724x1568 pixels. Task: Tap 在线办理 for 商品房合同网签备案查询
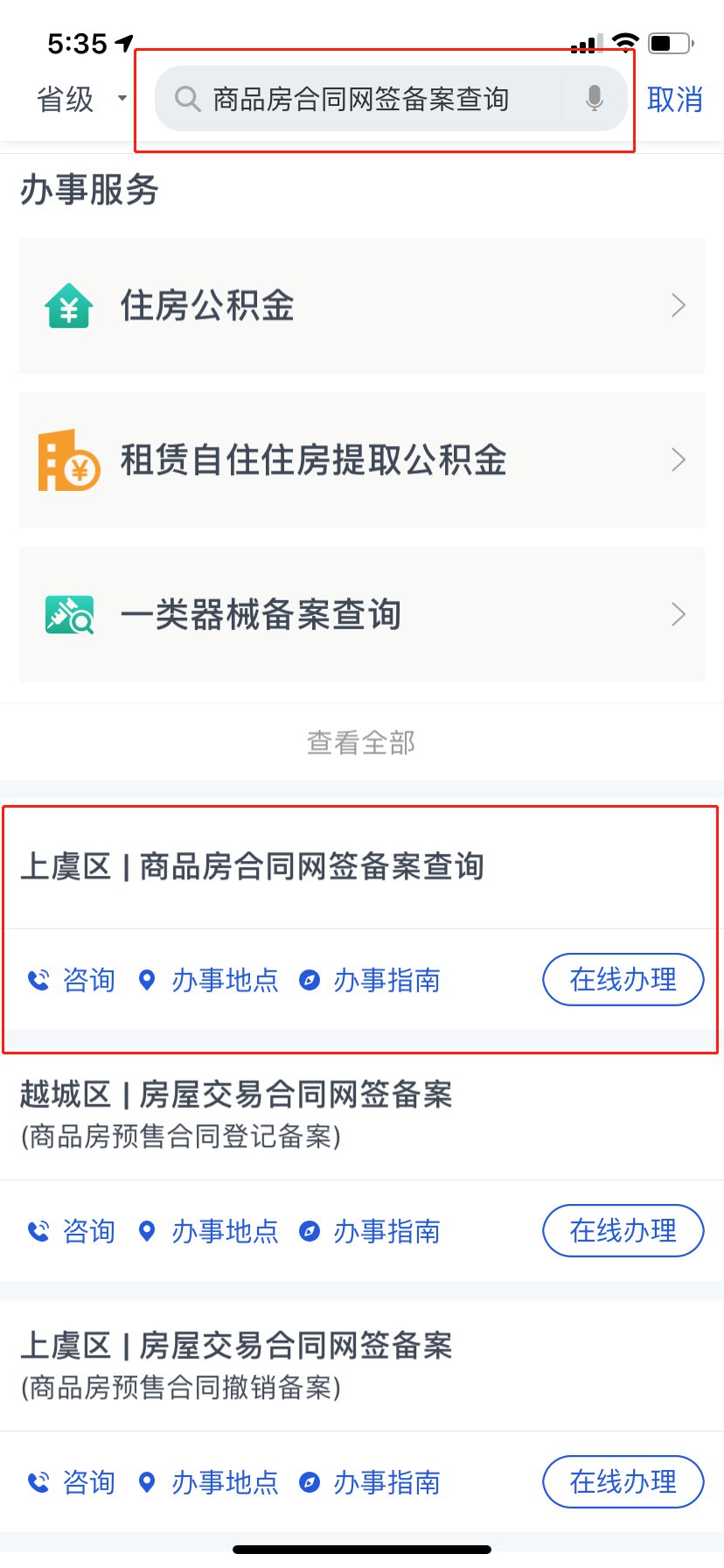(623, 980)
